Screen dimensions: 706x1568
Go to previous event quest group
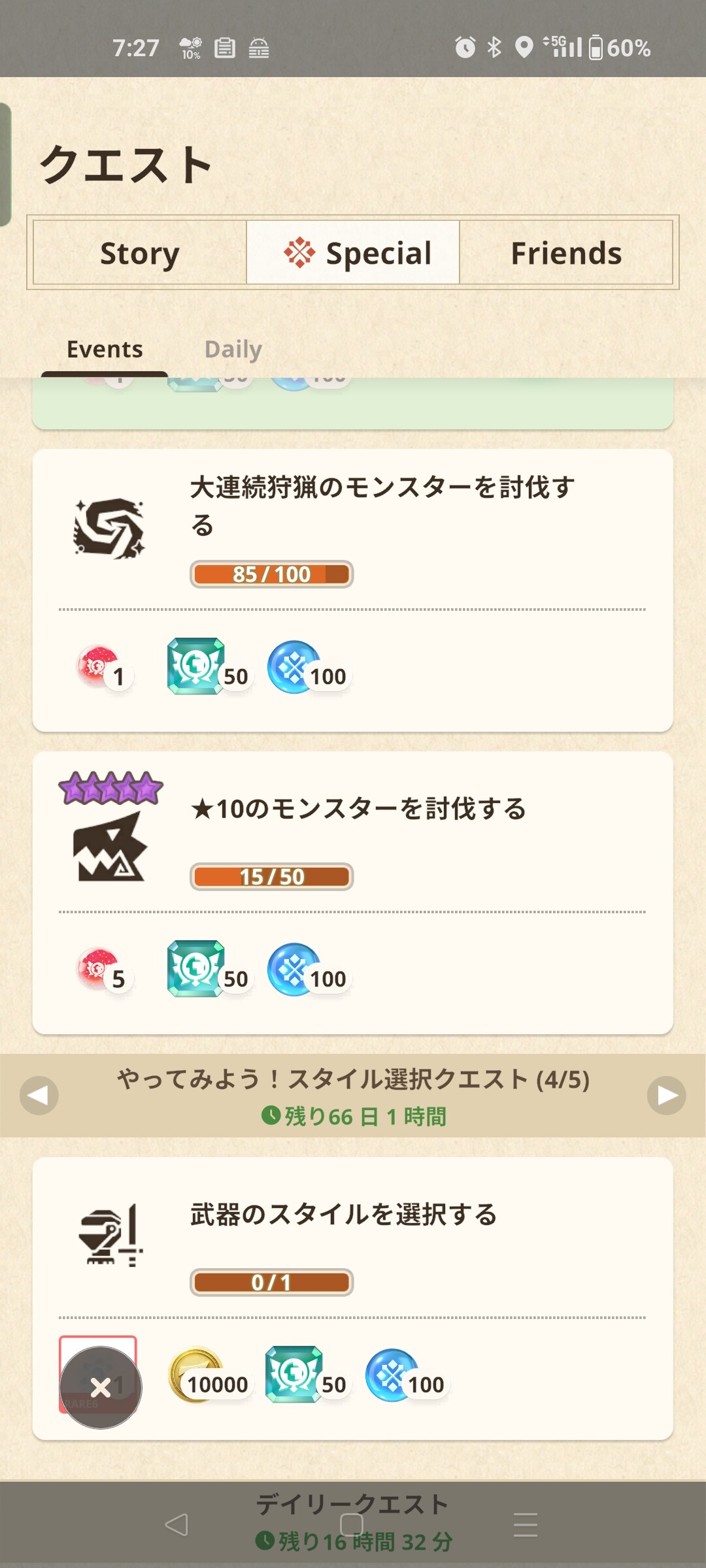coord(39,1095)
